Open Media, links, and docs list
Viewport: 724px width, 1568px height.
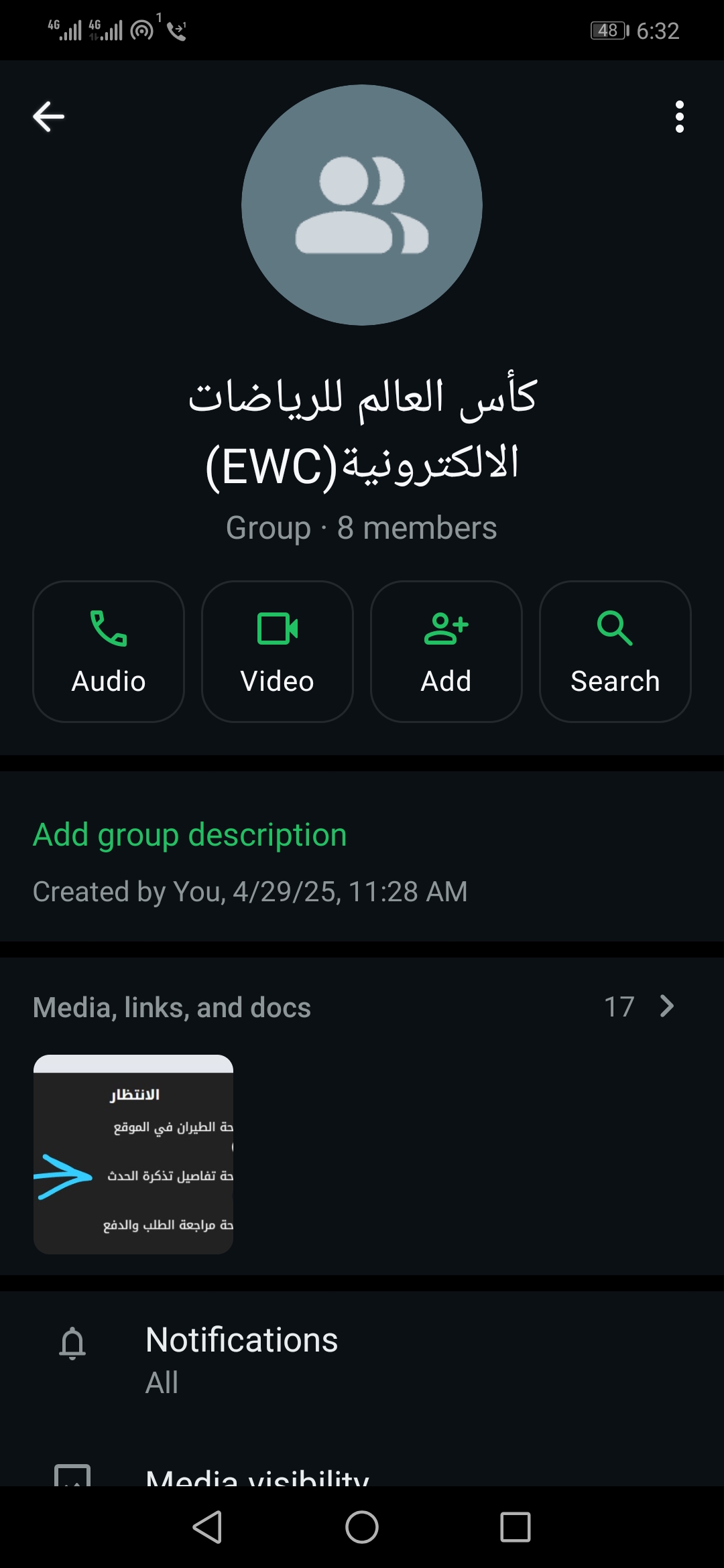point(362,1007)
